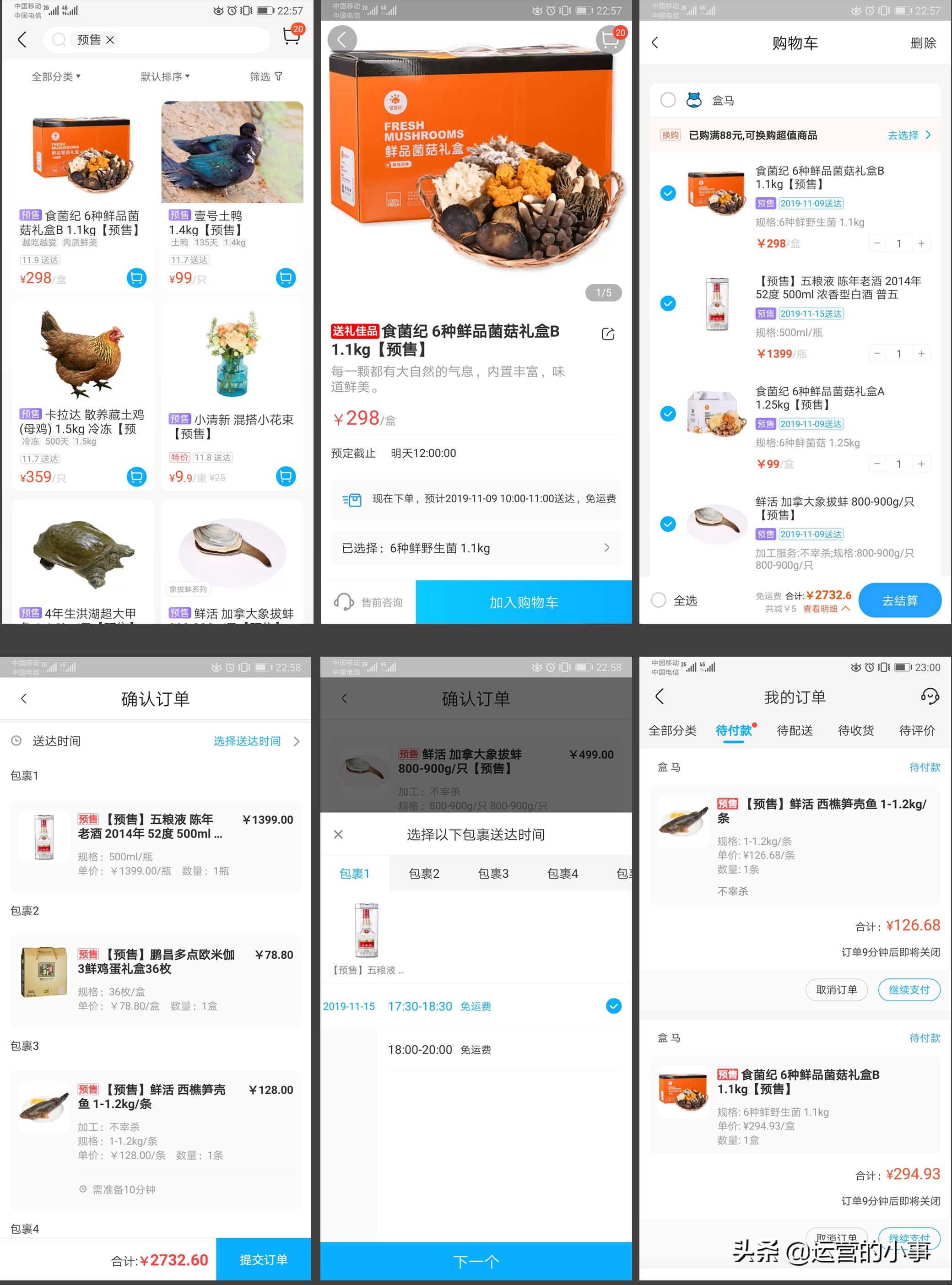The image size is (952, 1285).
Task: Increase 五粮液 quantity with plus stepper
Action: tap(921, 353)
